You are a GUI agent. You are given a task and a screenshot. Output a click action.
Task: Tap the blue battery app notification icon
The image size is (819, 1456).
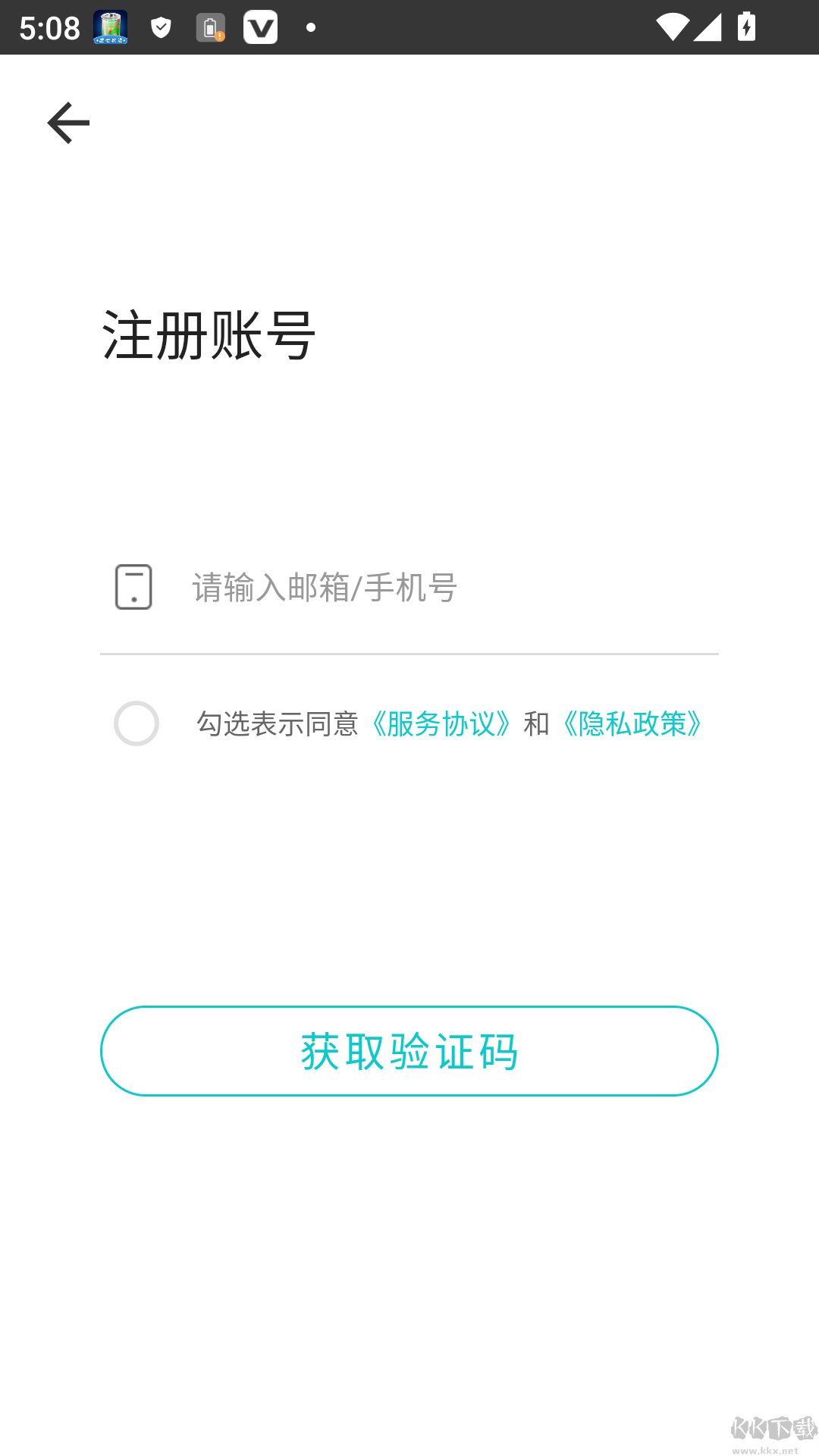click(111, 27)
